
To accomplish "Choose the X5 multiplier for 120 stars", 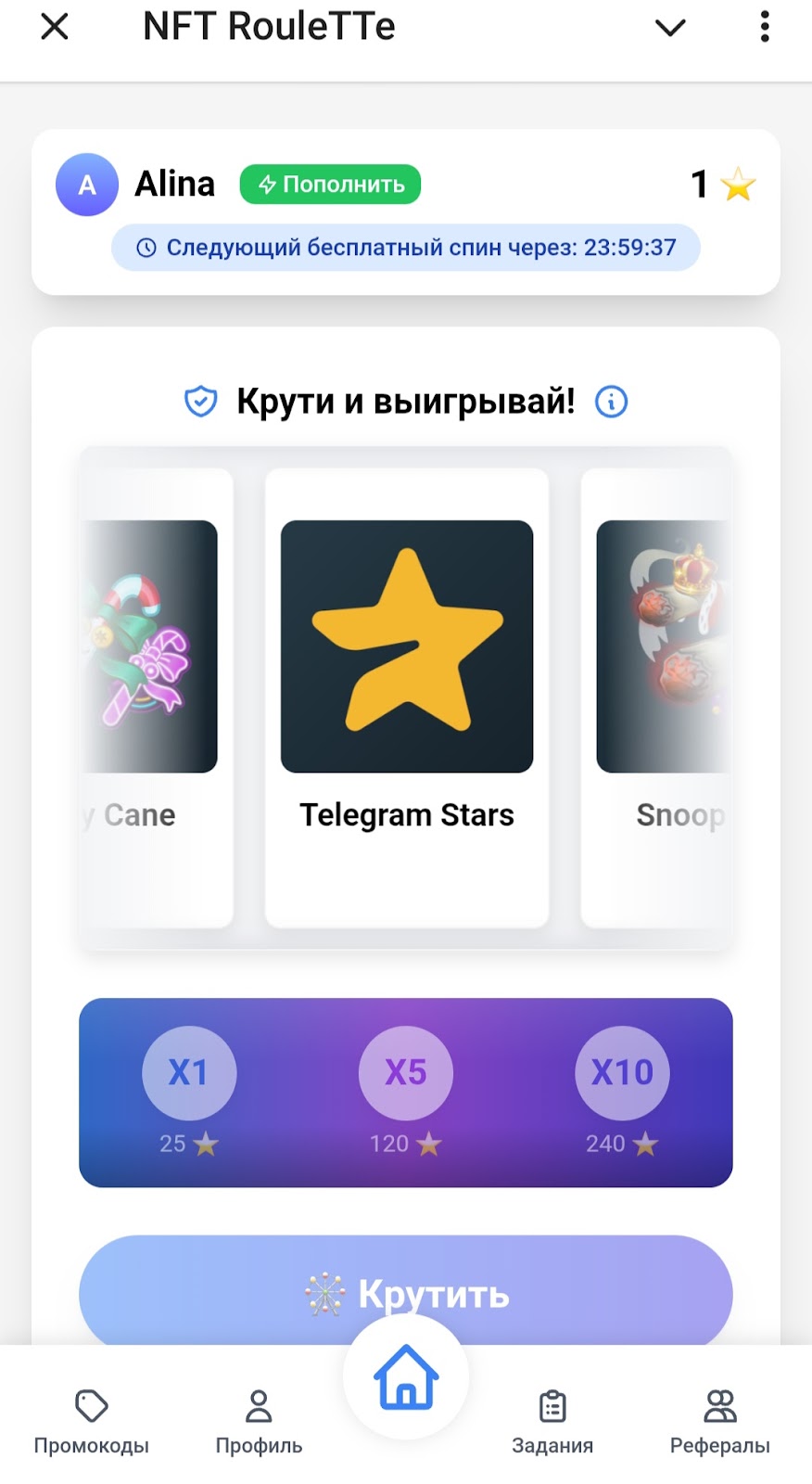I will pyautogui.click(x=406, y=1074).
